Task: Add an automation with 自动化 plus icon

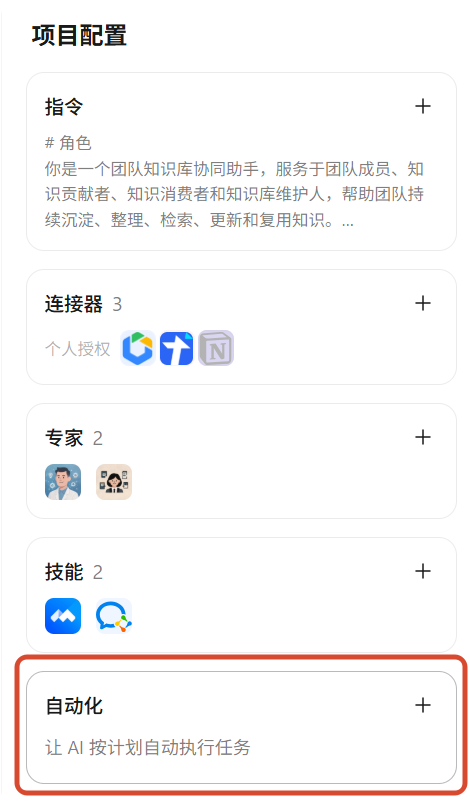Action: (423, 705)
